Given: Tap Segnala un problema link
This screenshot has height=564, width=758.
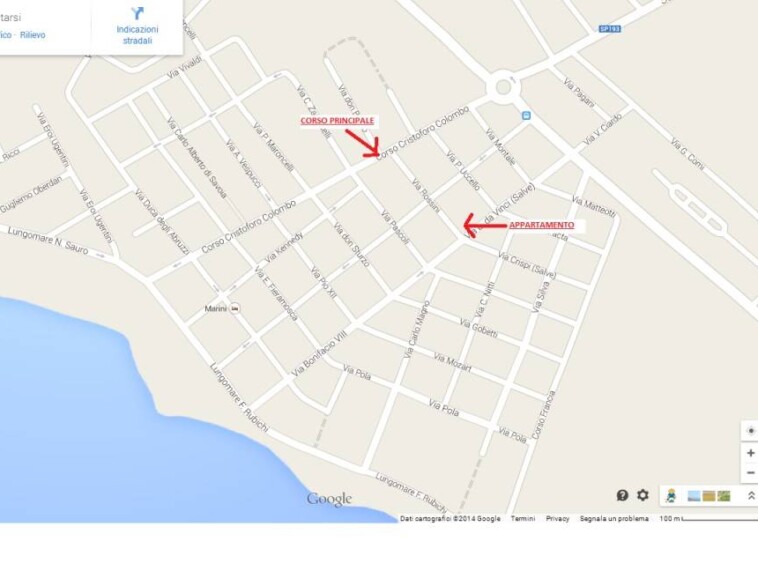Looking at the screenshot, I should coord(613,519).
